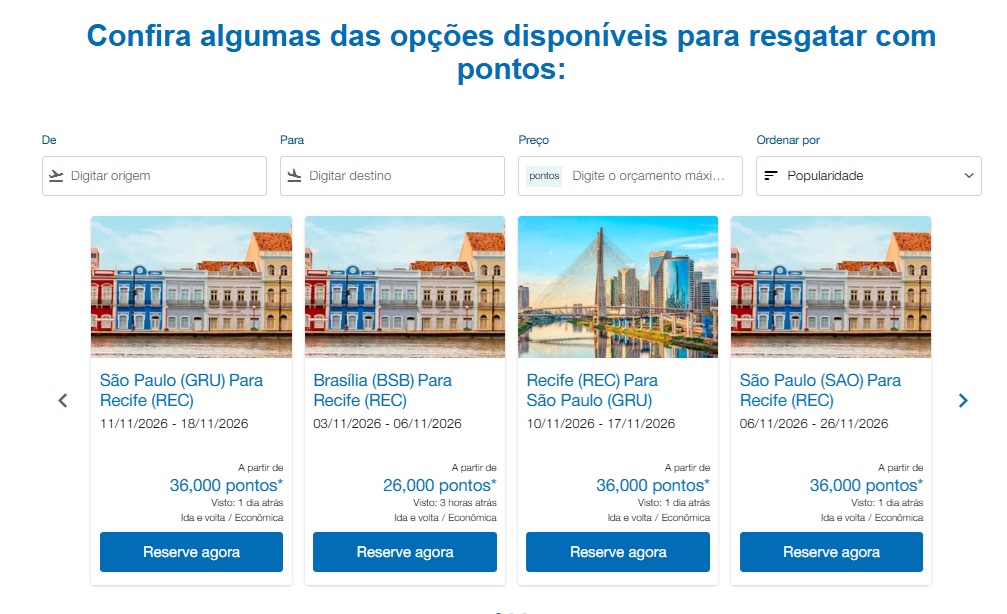Open the Recife (REC) Para São Paulo card
1007x614 pixels.
[592, 390]
